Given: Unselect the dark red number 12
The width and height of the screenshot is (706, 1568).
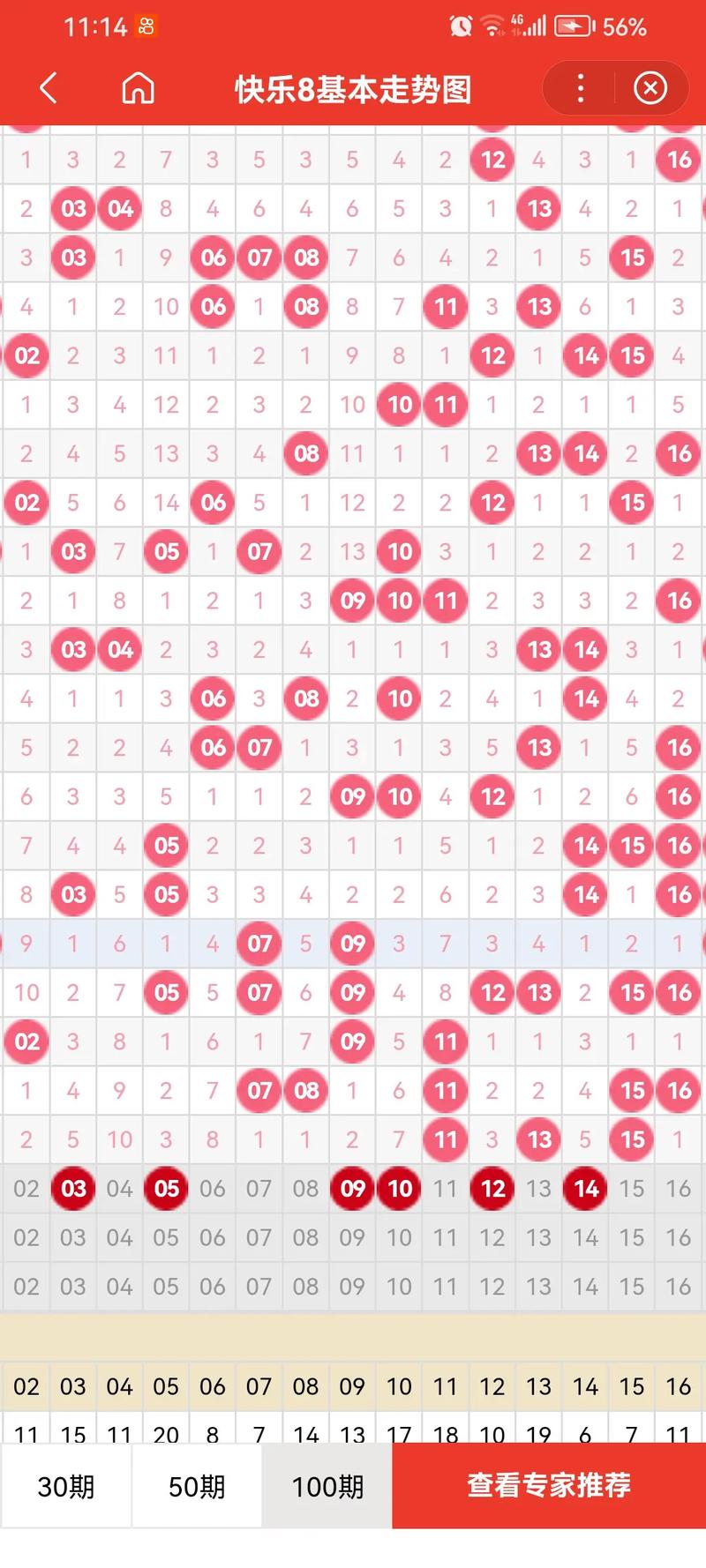Looking at the screenshot, I should pyautogui.click(x=492, y=1189).
